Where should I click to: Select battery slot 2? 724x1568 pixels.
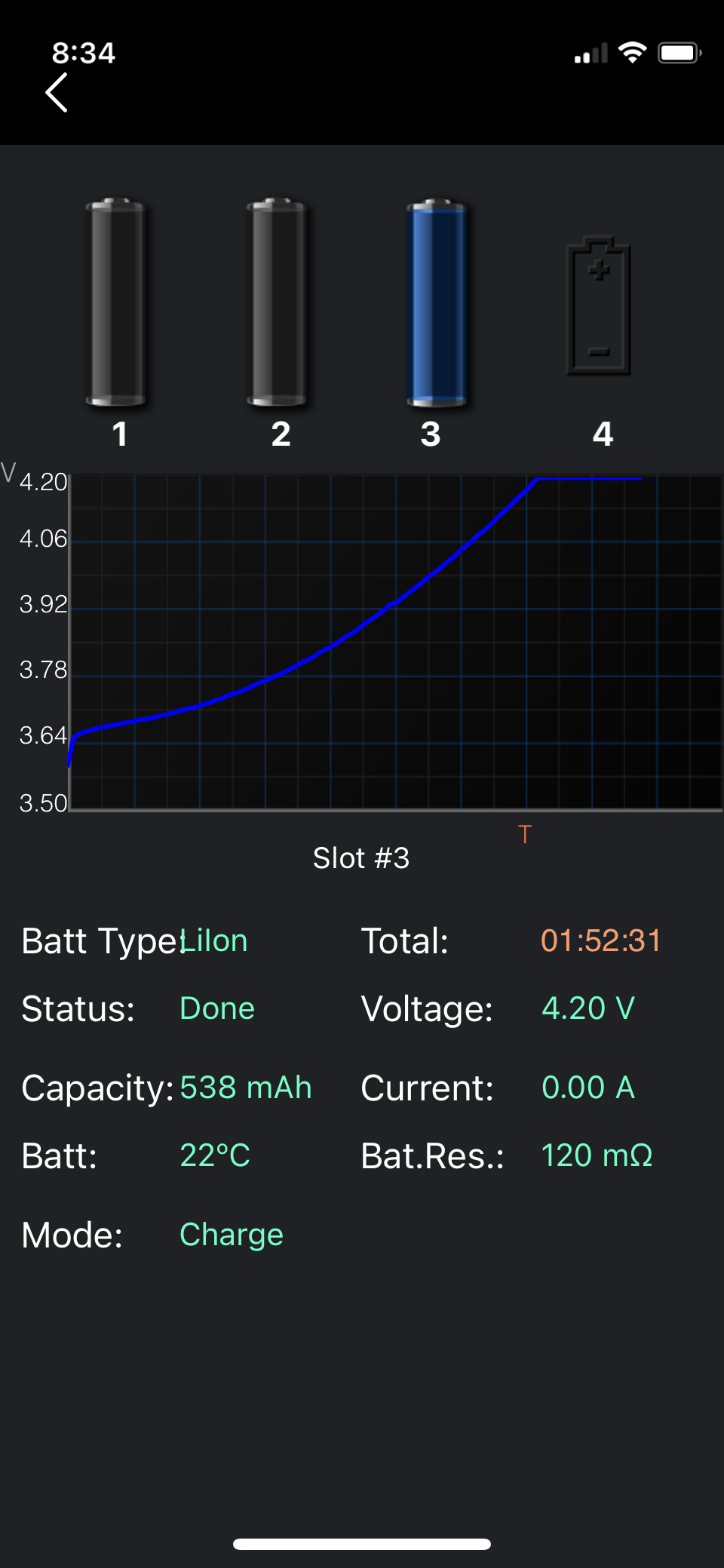coord(278,303)
